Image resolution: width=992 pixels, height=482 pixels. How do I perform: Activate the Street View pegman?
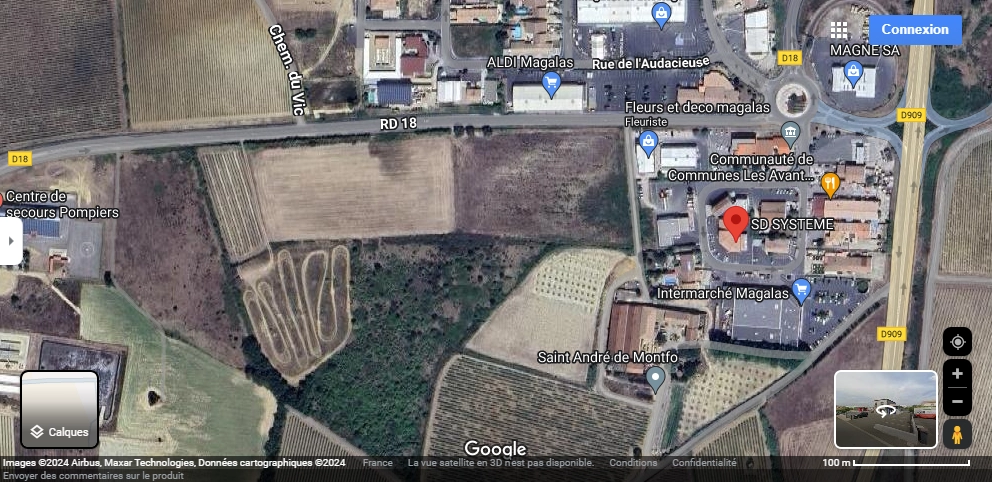coord(957,434)
